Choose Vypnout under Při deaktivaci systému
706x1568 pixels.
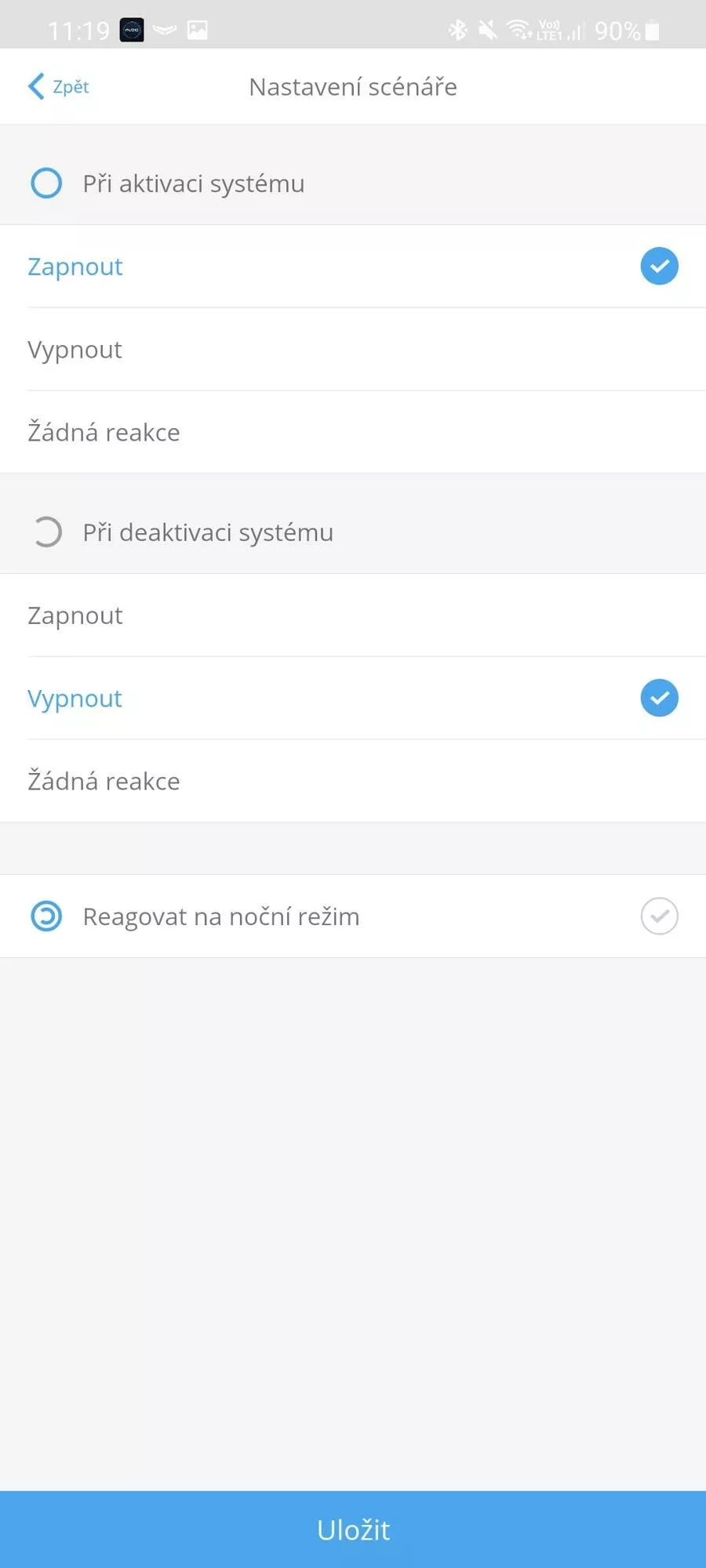coord(353,698)
